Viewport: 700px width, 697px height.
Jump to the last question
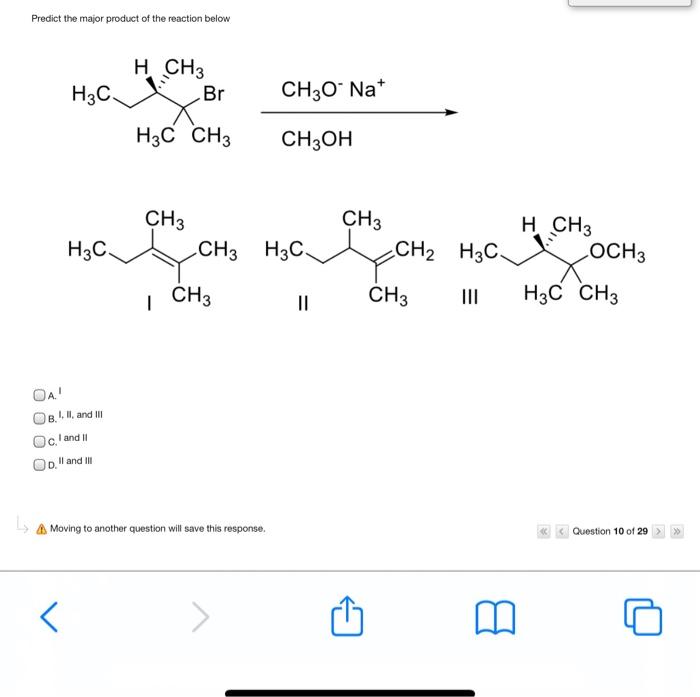(675, 531)
